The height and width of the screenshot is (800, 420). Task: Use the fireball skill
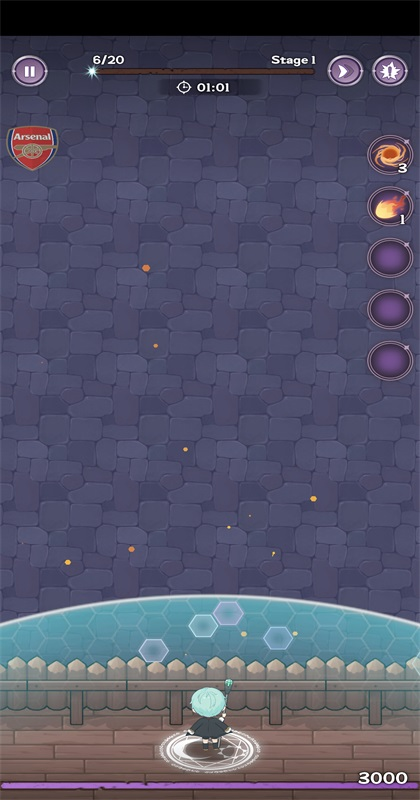click(390, 207)
